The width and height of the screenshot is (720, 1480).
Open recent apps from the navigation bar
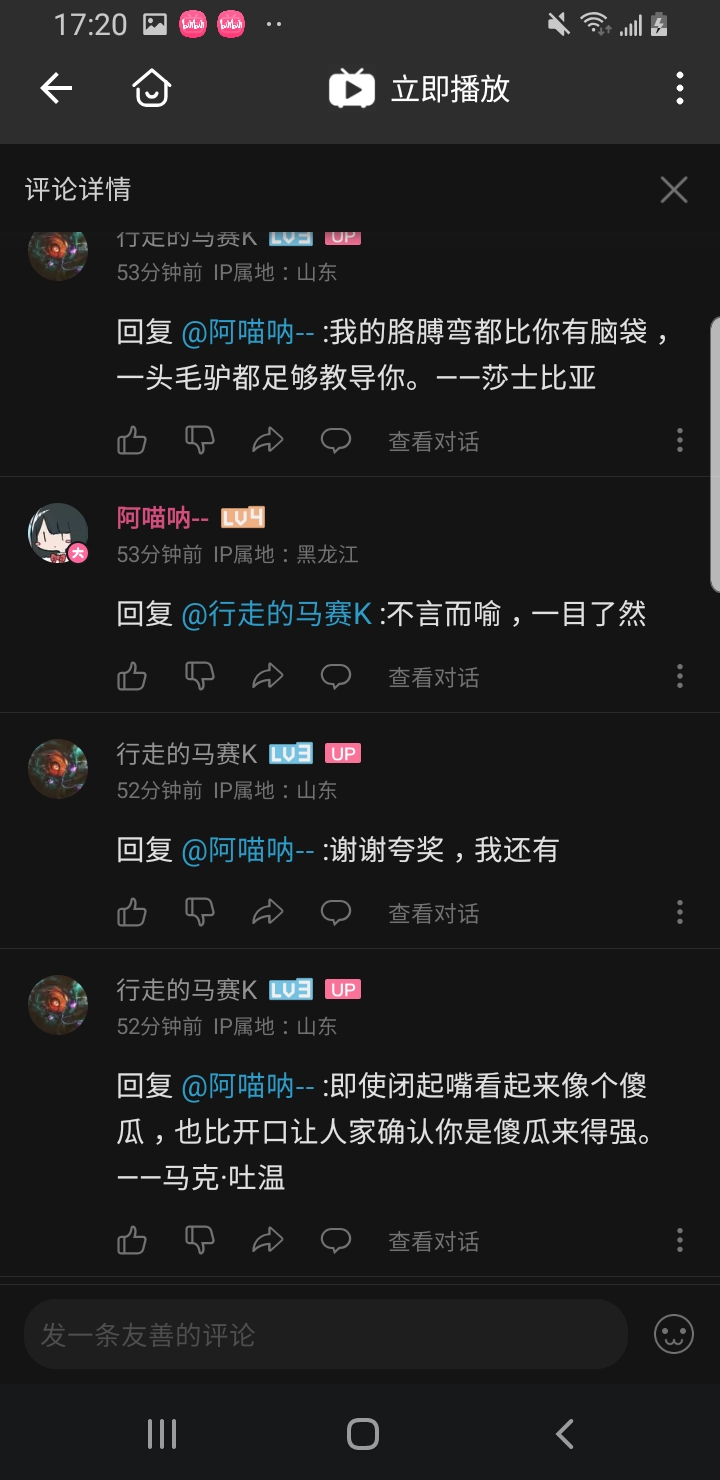(x=162, y=1434)
